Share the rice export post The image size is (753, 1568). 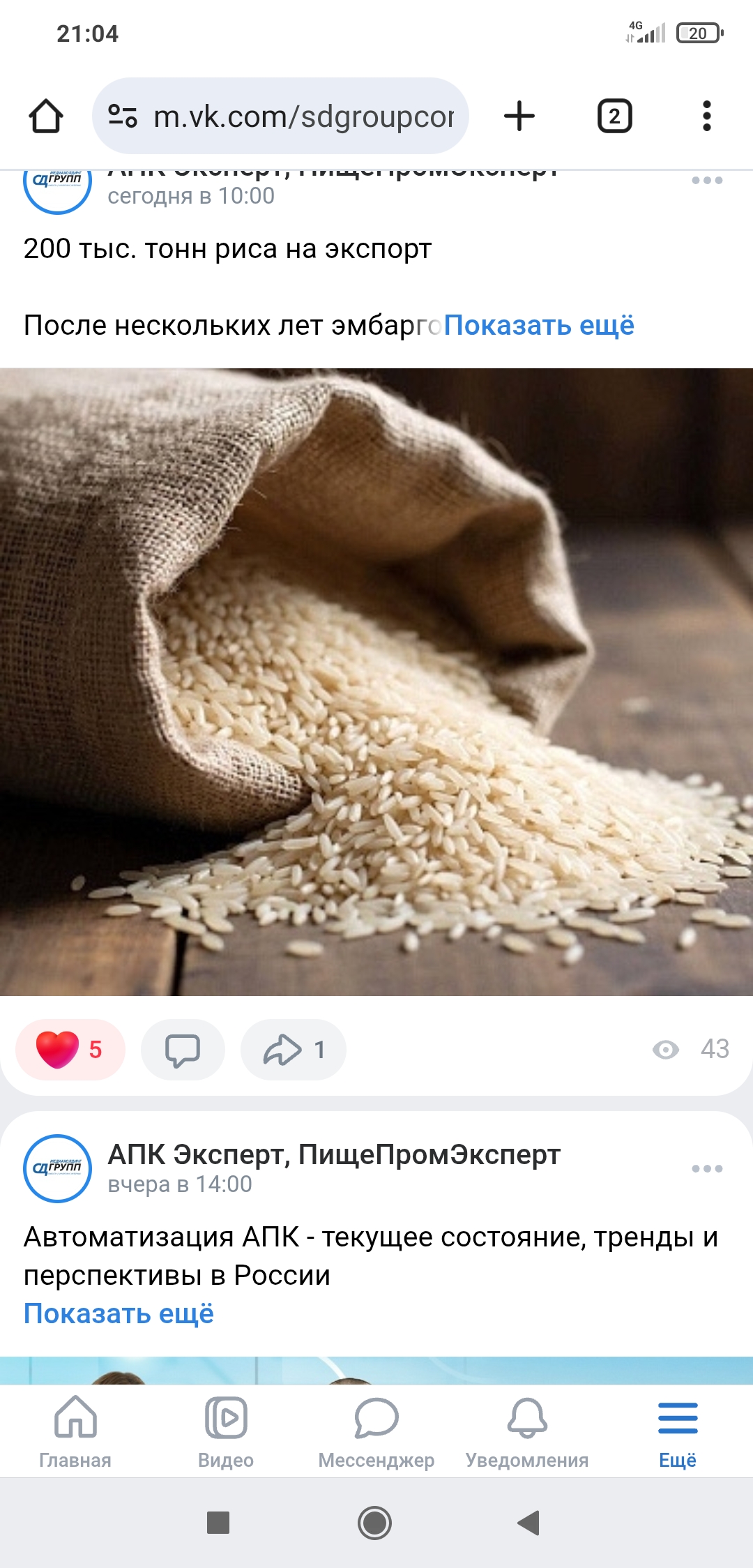coord(293,1049)
